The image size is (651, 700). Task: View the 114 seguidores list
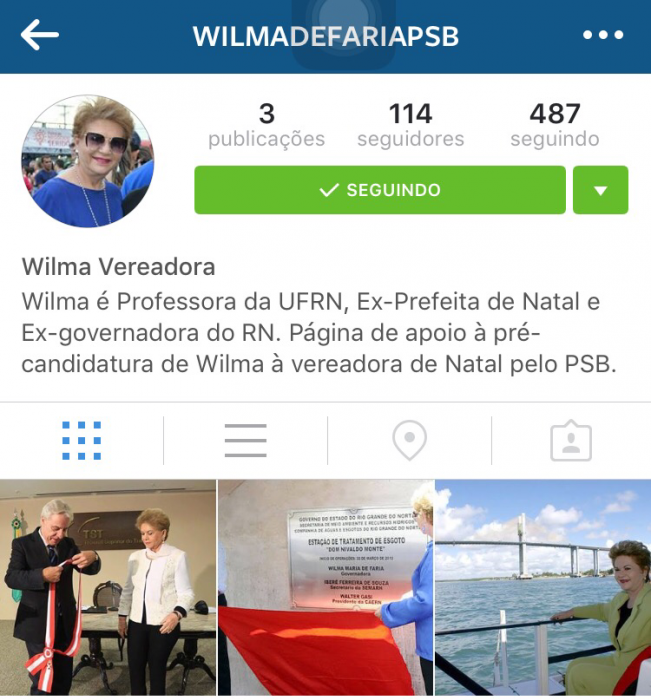(410, 125)
